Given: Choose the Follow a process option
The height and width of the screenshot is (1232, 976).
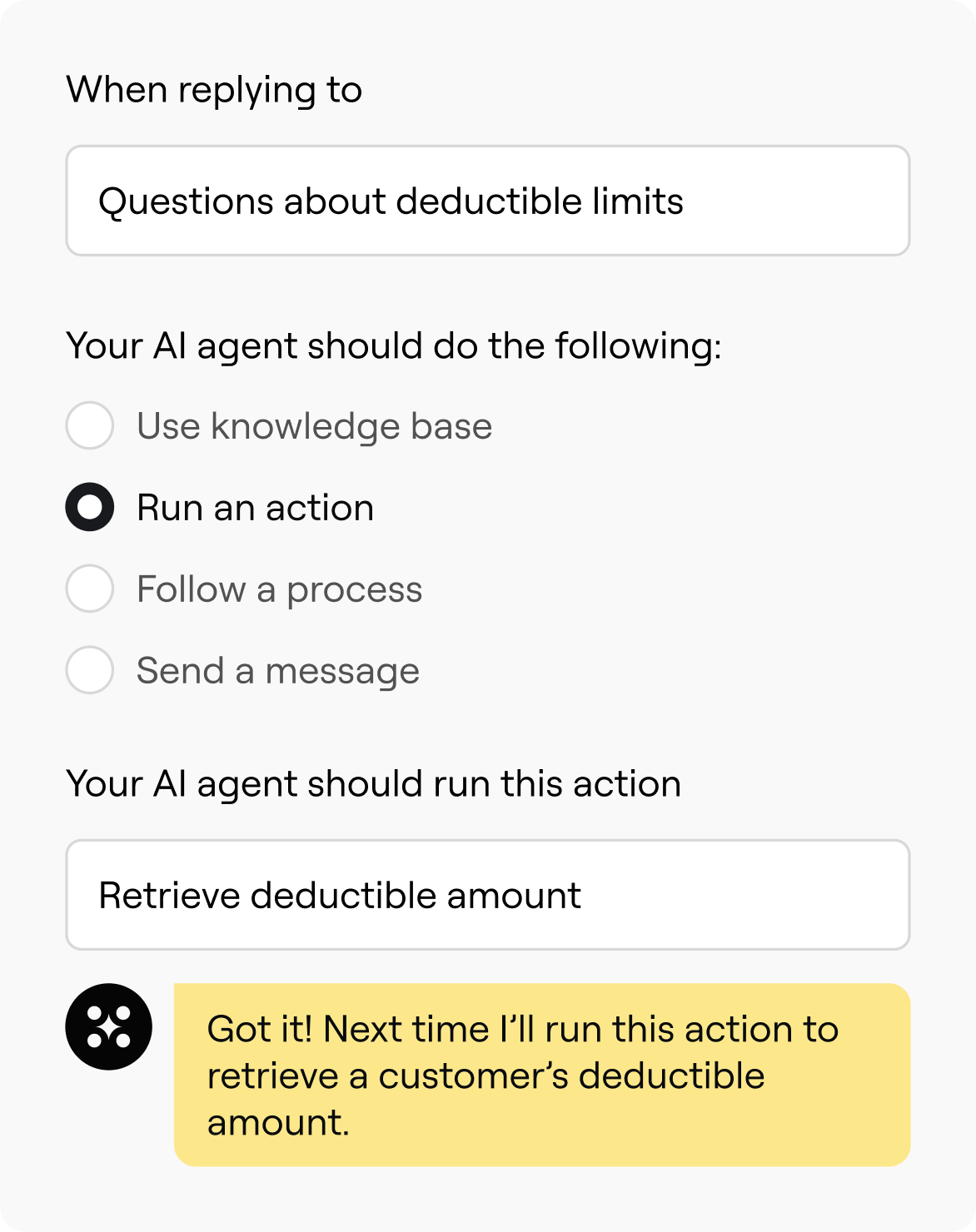Looking at the screenshot, I should tap(90, 589).
